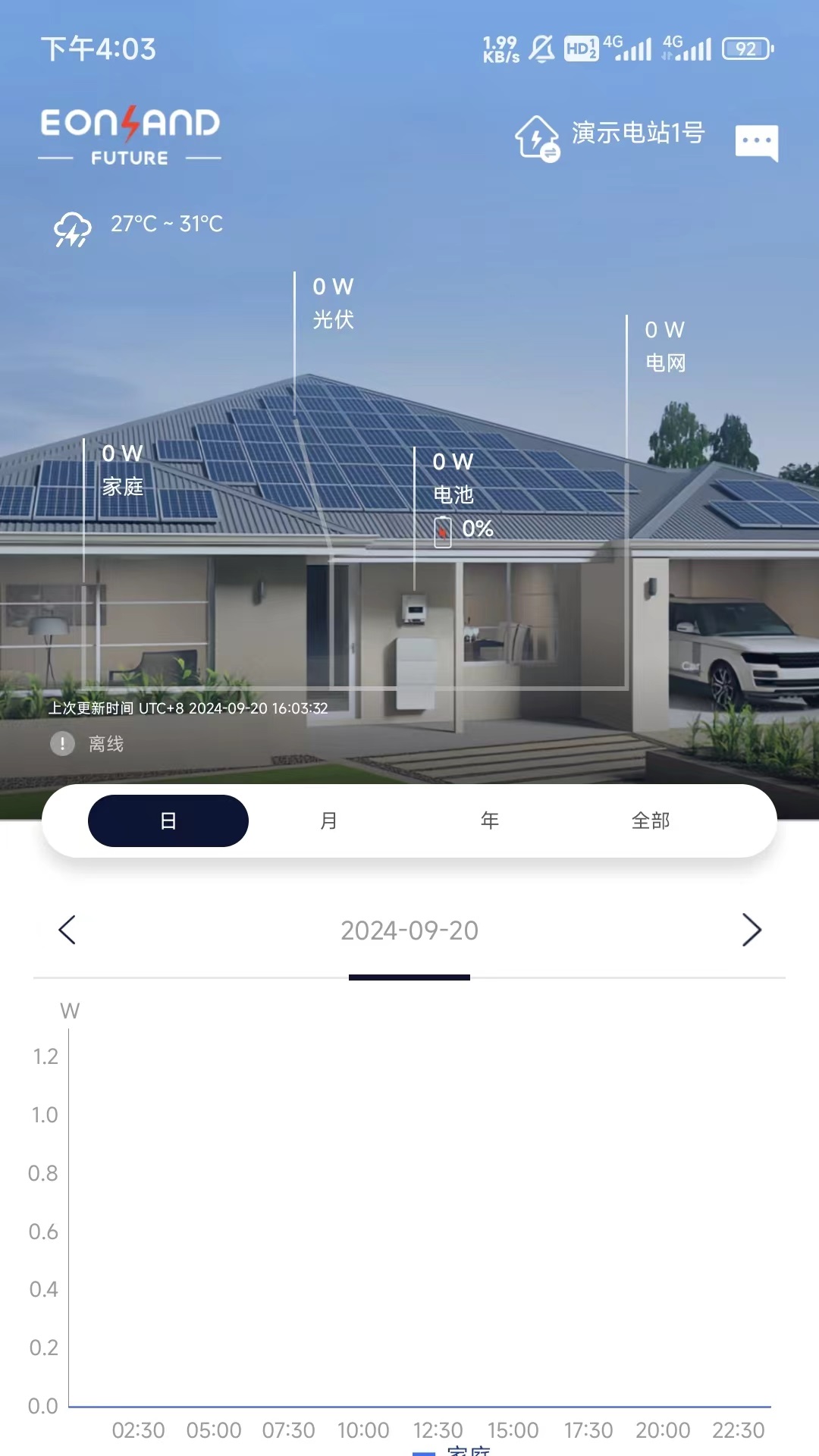Go to next day with right chevron
This screenshot has height=1456, width=819.
pyautogui.click(x=752, y=930)
